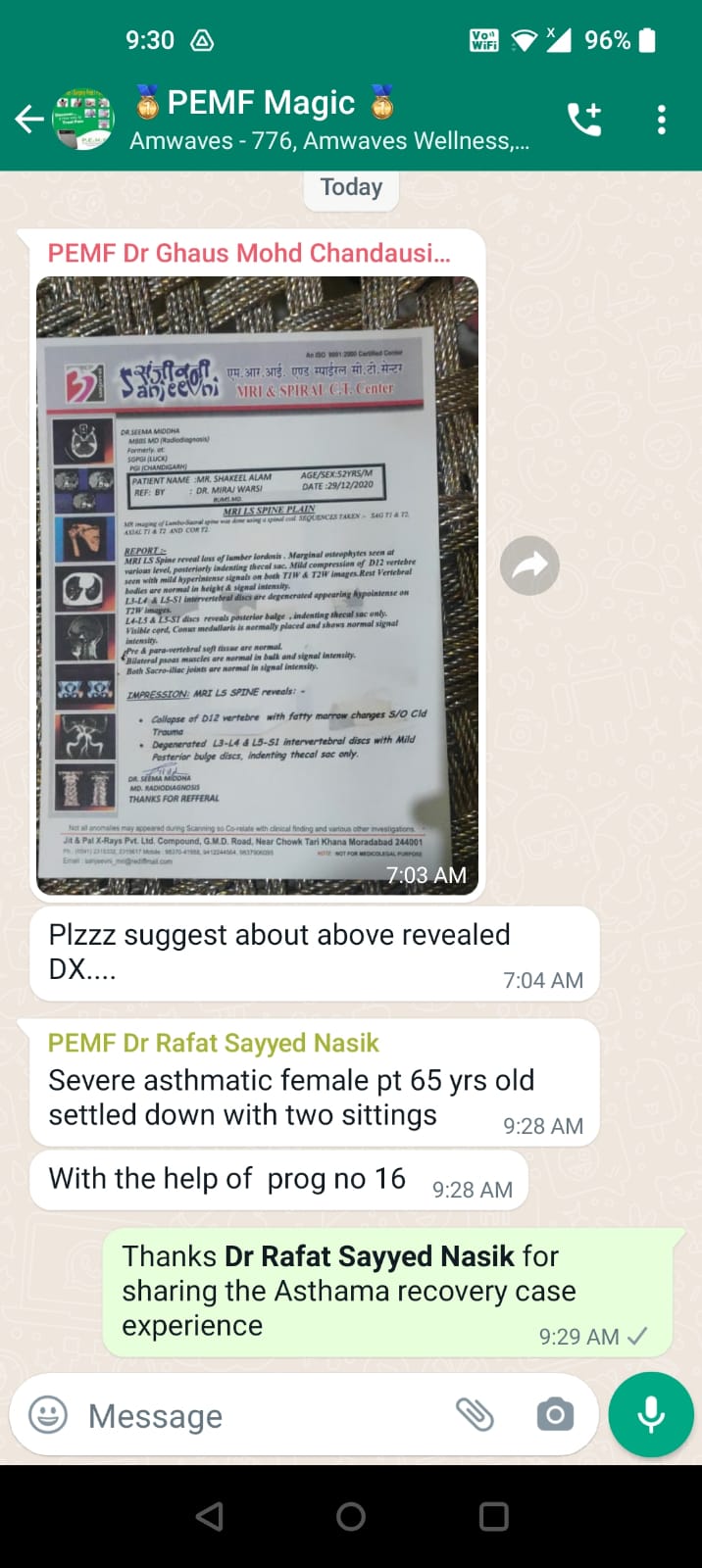Open the emoji picker
Image resolution: width=702 pixels, height=1568 pixels.
pos(48,1415)
